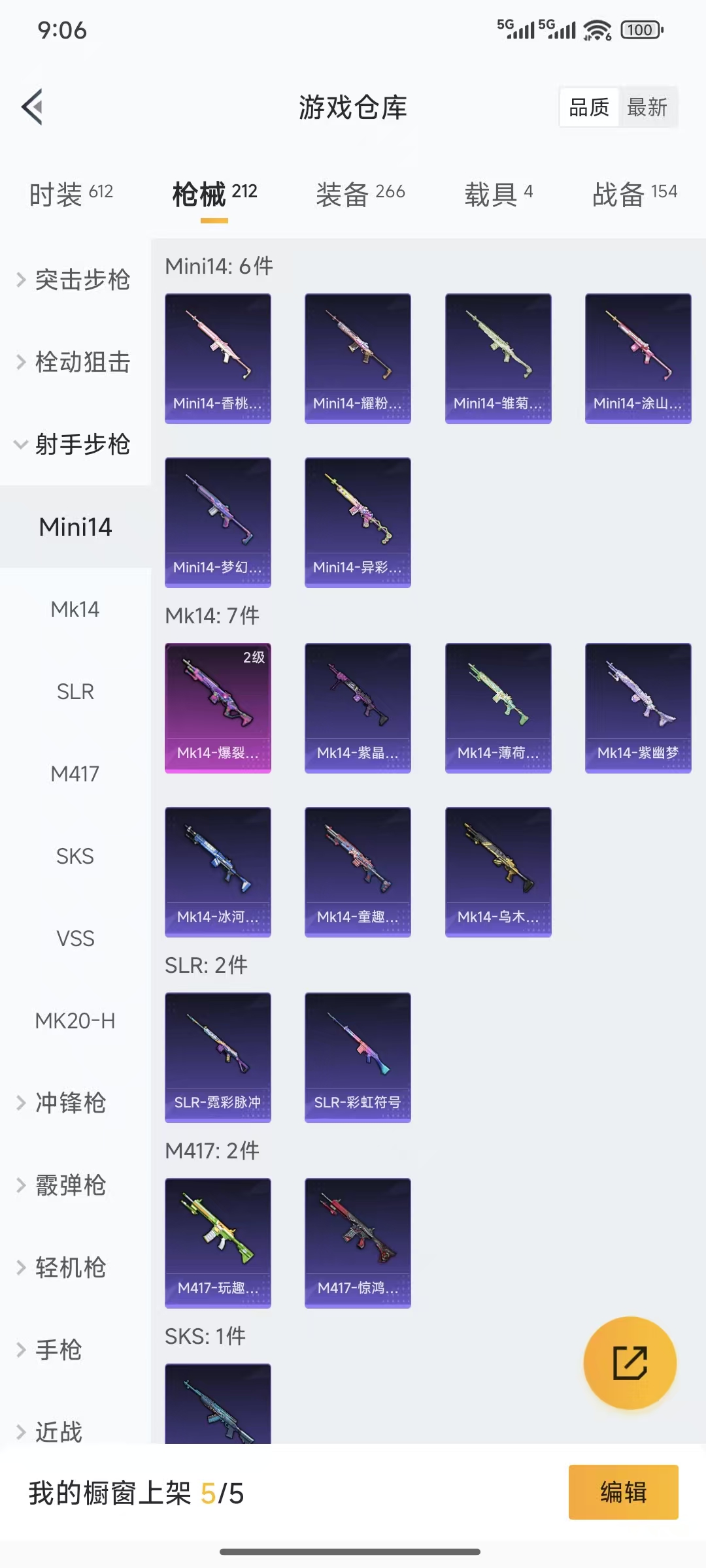Toggle sorting to 品质

[588, 106]
